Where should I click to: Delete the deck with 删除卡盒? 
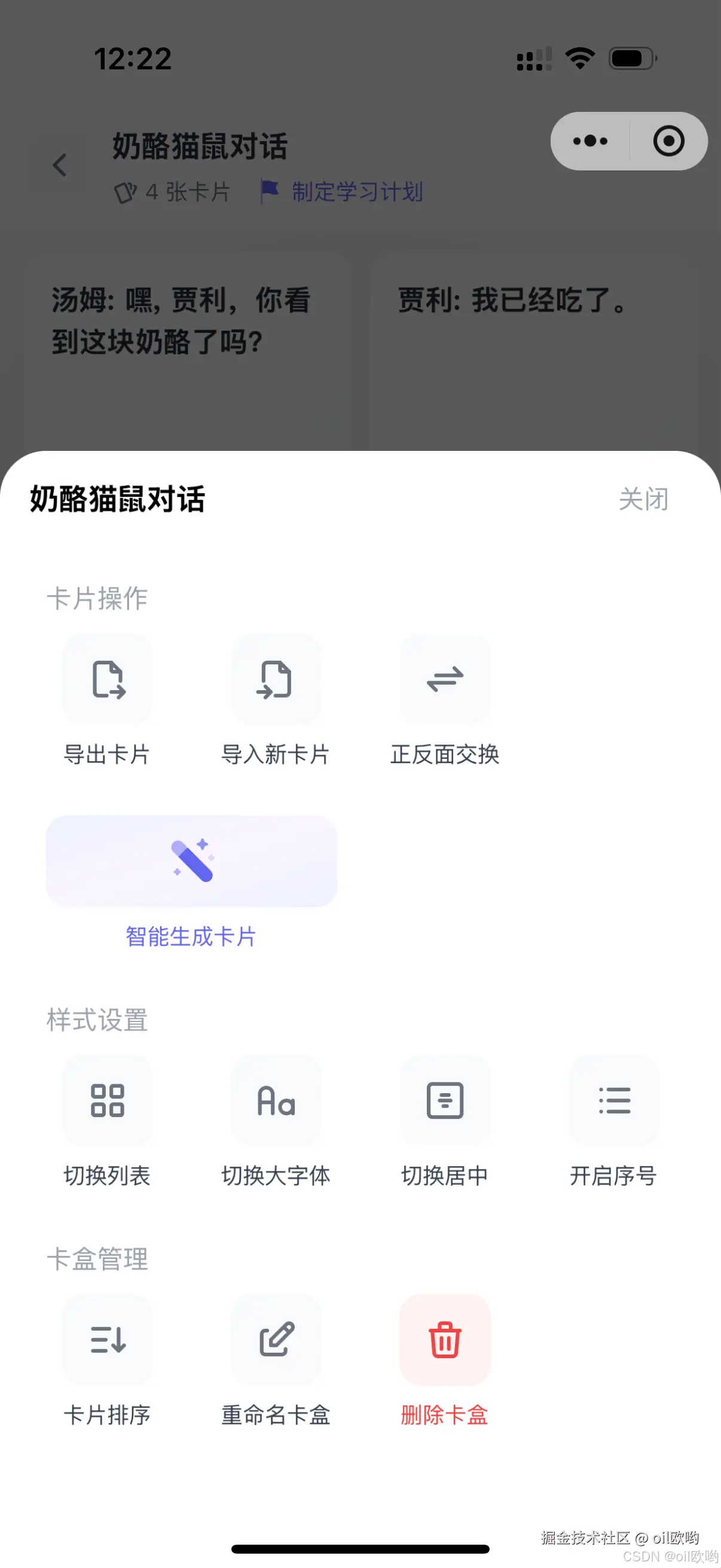(x=445, y=1340)
